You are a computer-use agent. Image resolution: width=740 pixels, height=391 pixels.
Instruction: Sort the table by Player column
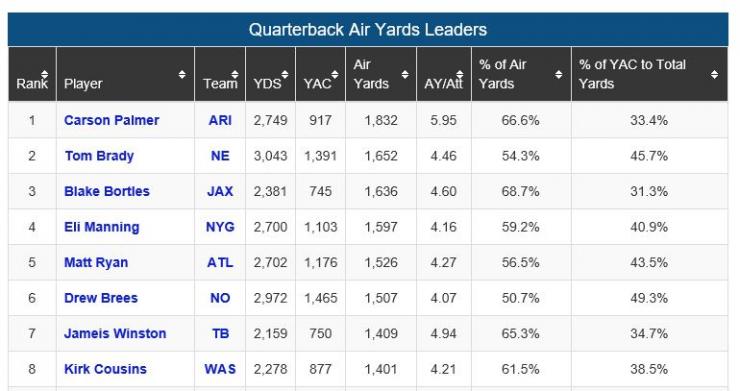pyautogui.click(x=125, y=74)
